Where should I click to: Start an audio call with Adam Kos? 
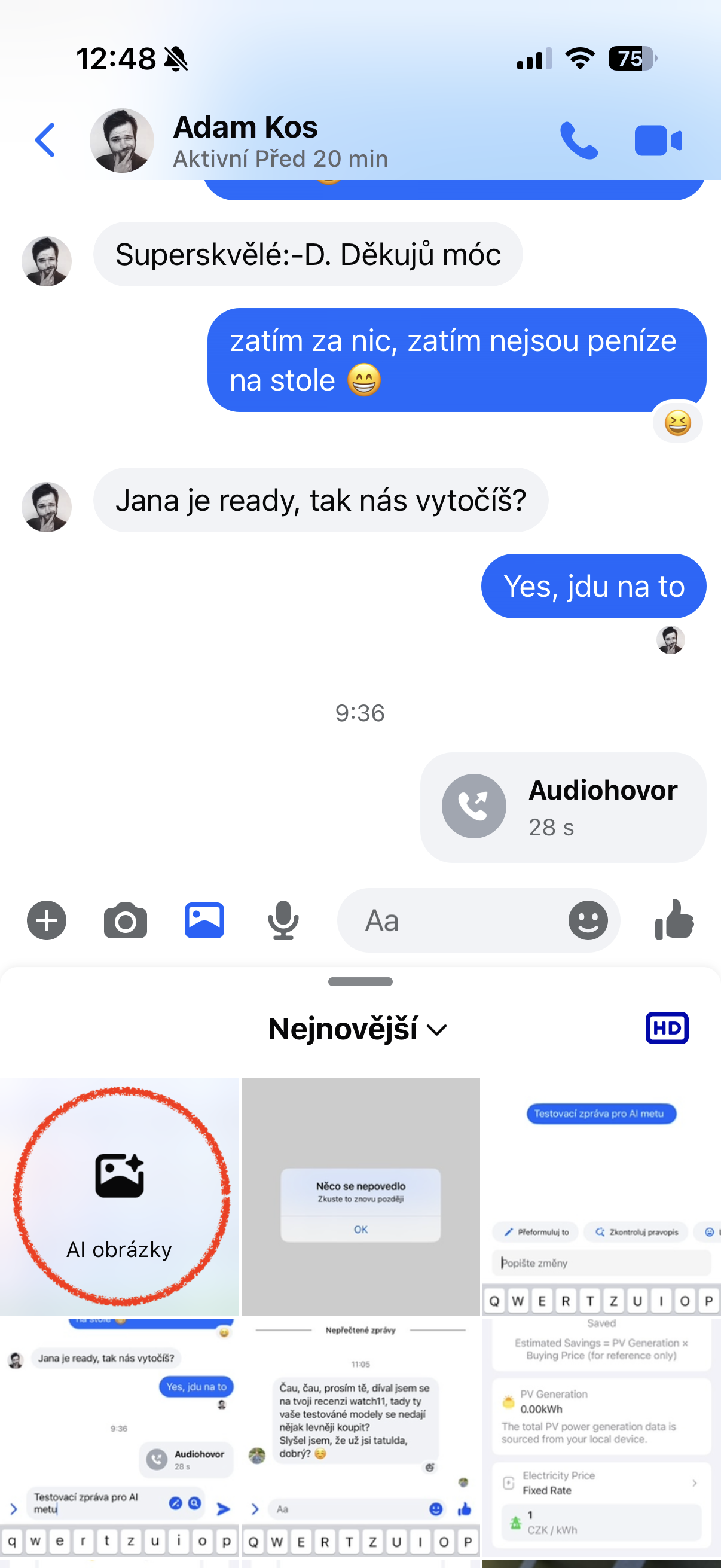click(578, 141)
